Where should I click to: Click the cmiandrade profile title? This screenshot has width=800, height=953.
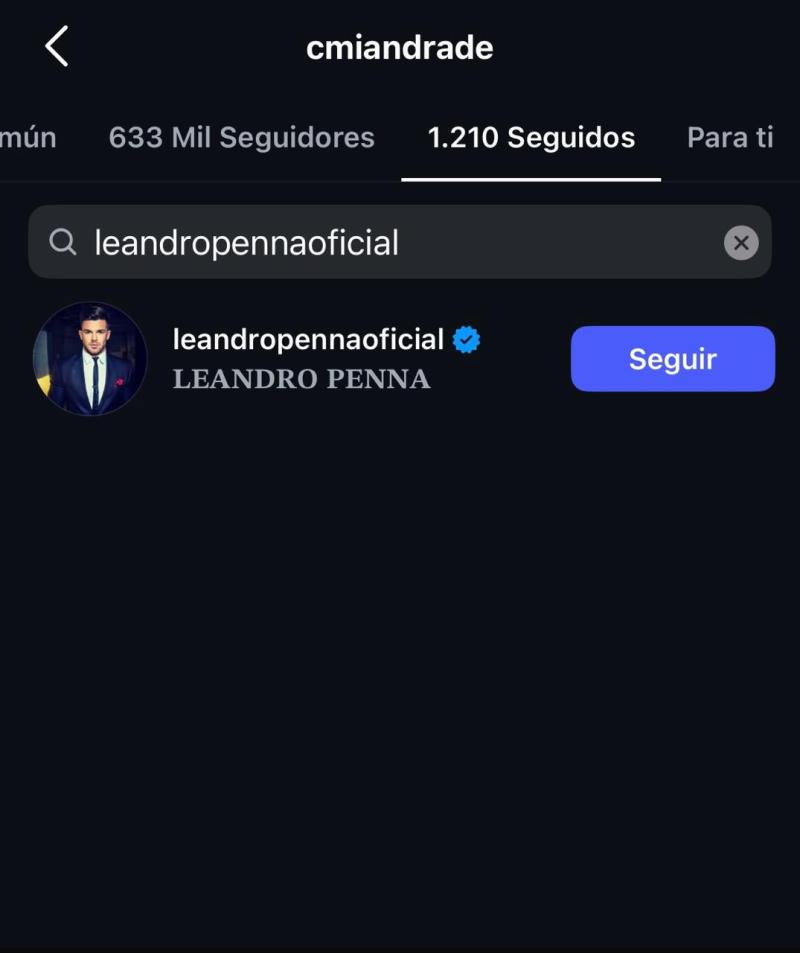tap(399, 46)
